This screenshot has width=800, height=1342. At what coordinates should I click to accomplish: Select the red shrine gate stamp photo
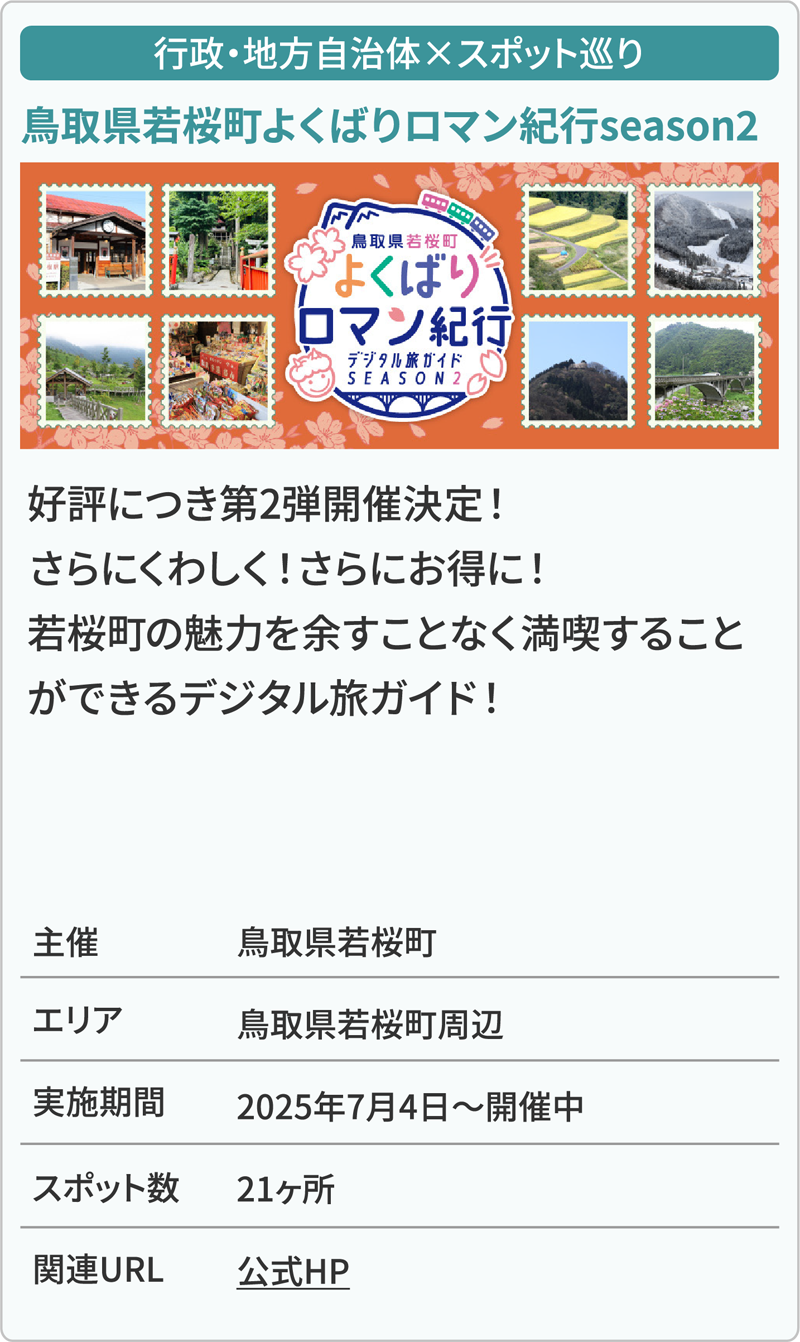(221, 239)
